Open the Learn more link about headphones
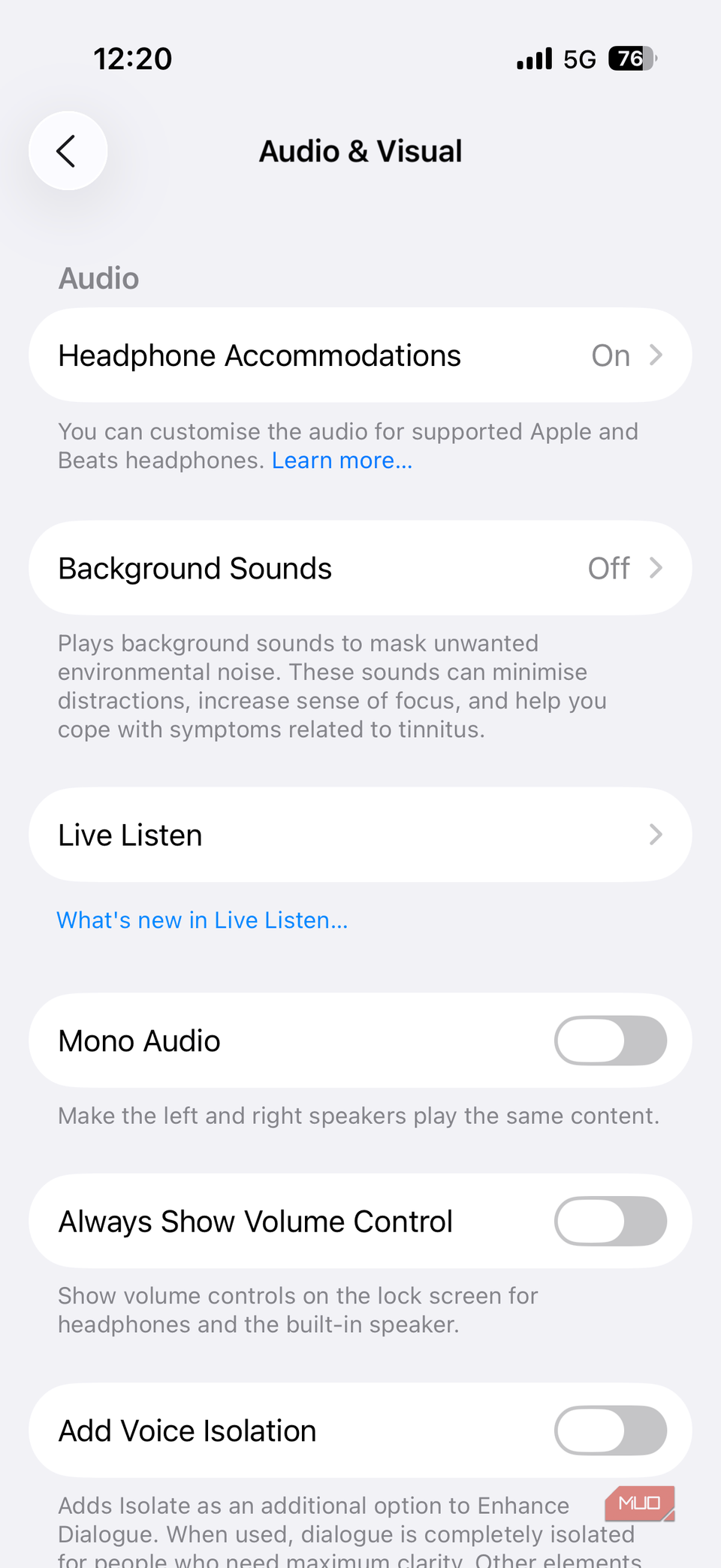The image size is (721, 1568). [x=341, y=460]
